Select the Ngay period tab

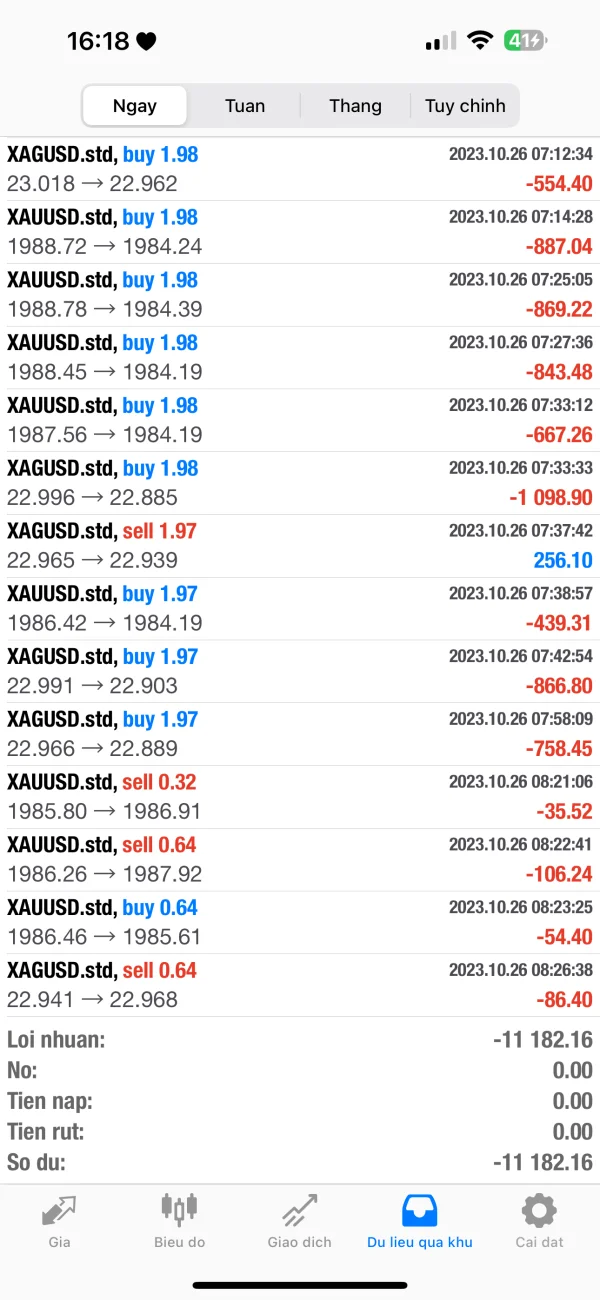(x=135, y=106)
